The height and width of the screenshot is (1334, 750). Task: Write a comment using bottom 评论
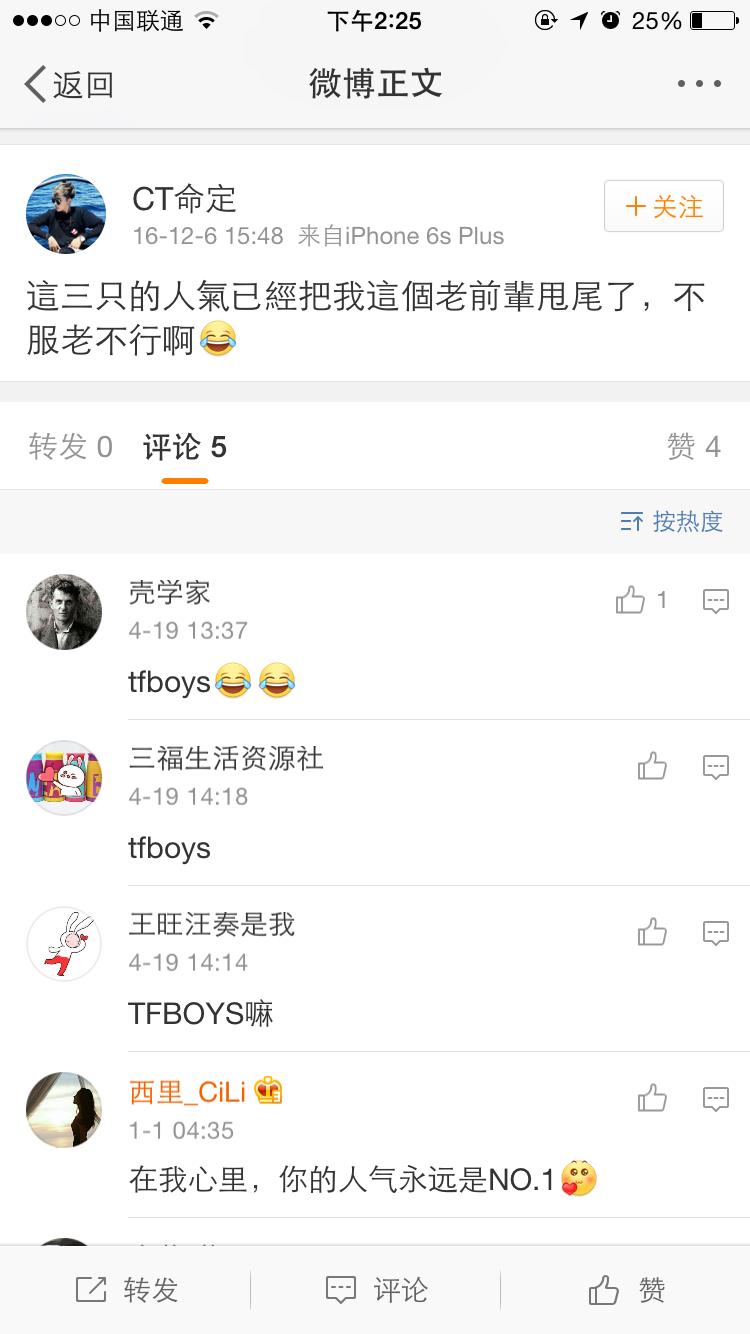coord(376,1290)
